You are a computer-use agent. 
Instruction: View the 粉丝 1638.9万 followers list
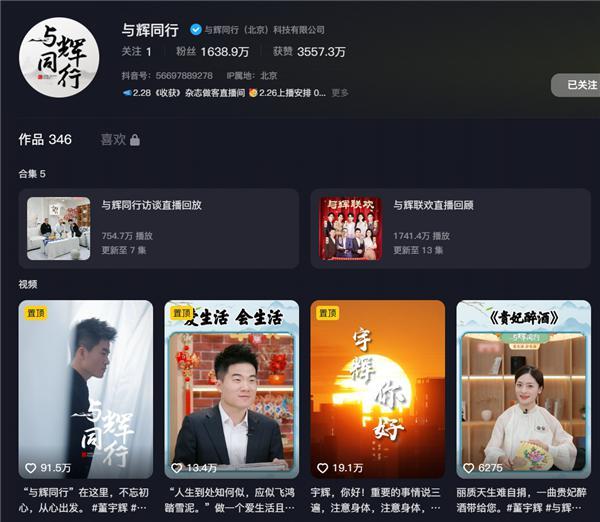pos(212,52)
